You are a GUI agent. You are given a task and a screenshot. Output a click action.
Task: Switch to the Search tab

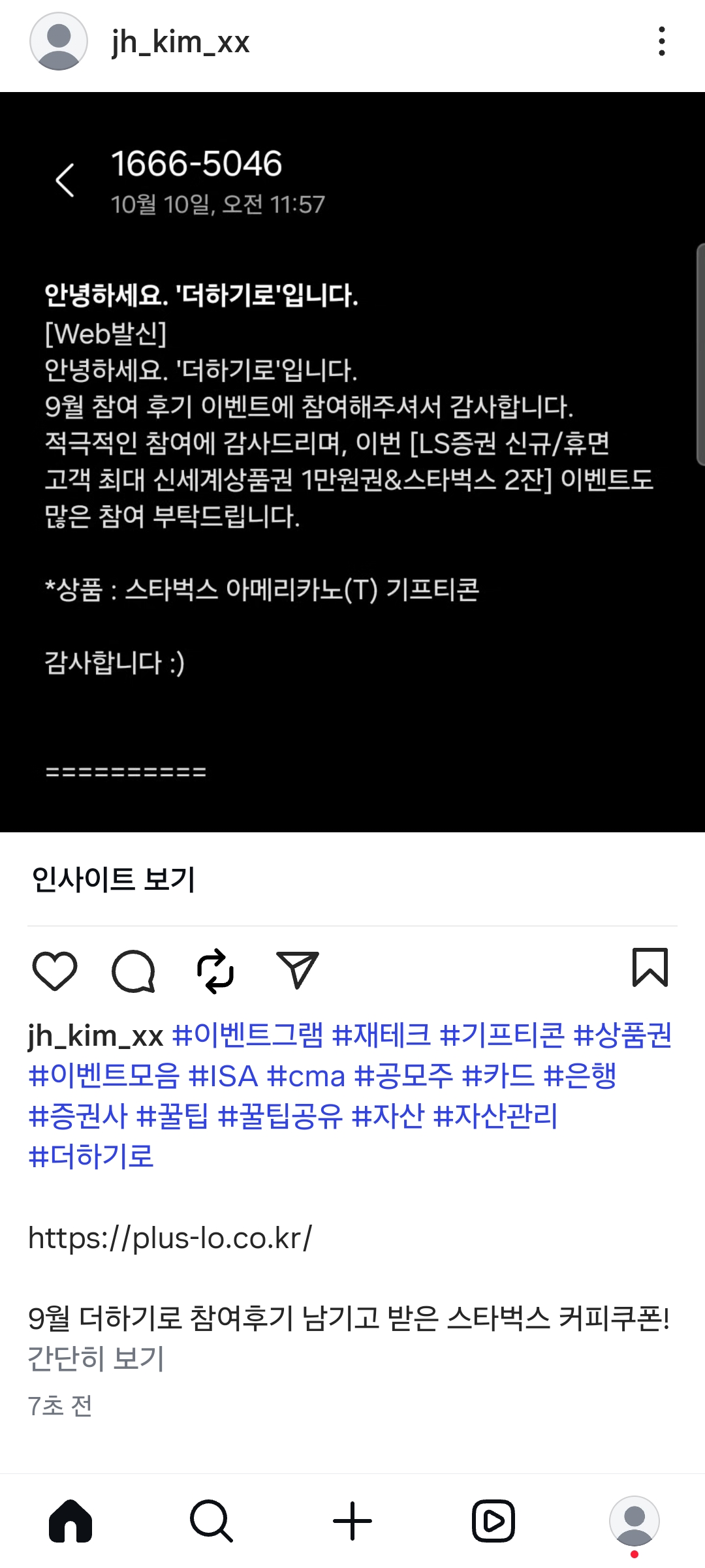(x=211, y=1521)
